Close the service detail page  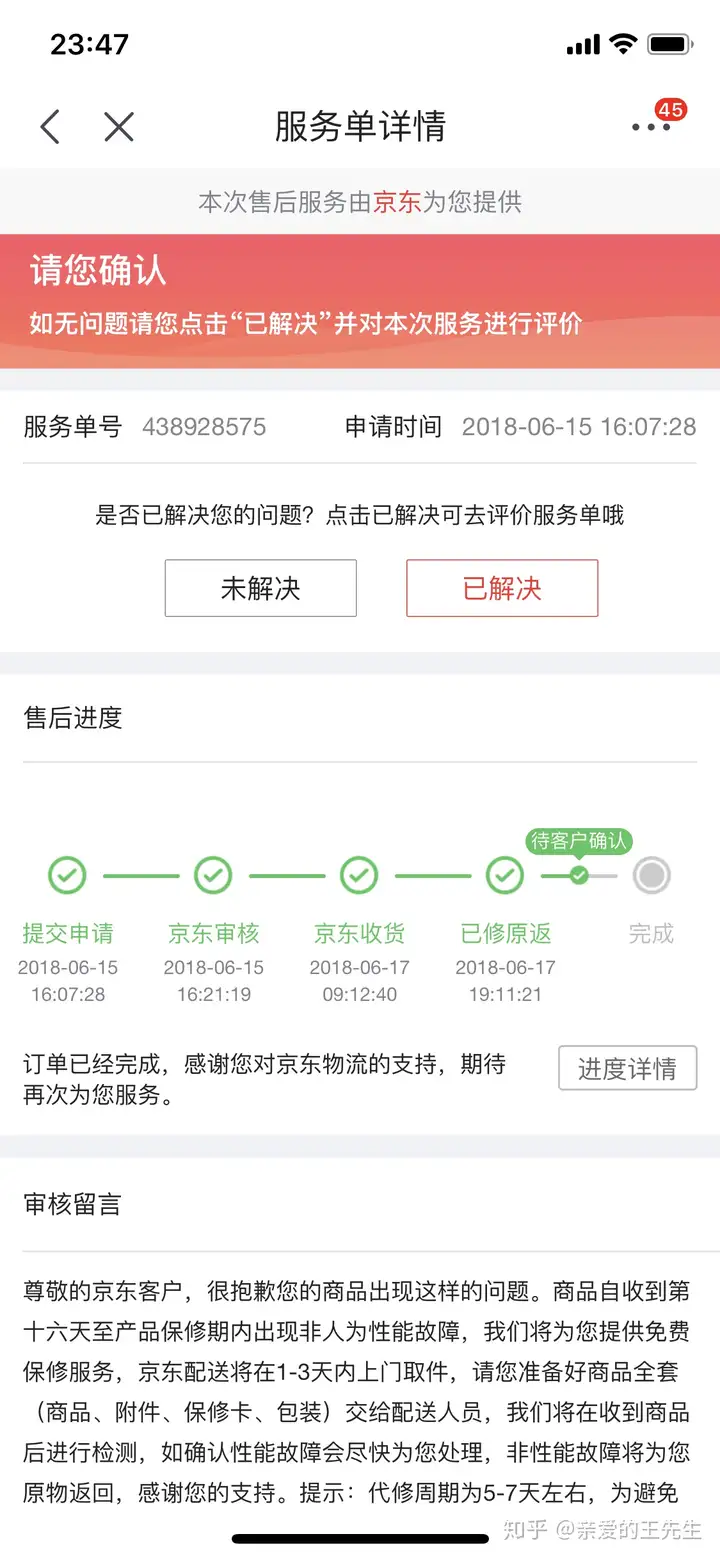click(119, 127)
